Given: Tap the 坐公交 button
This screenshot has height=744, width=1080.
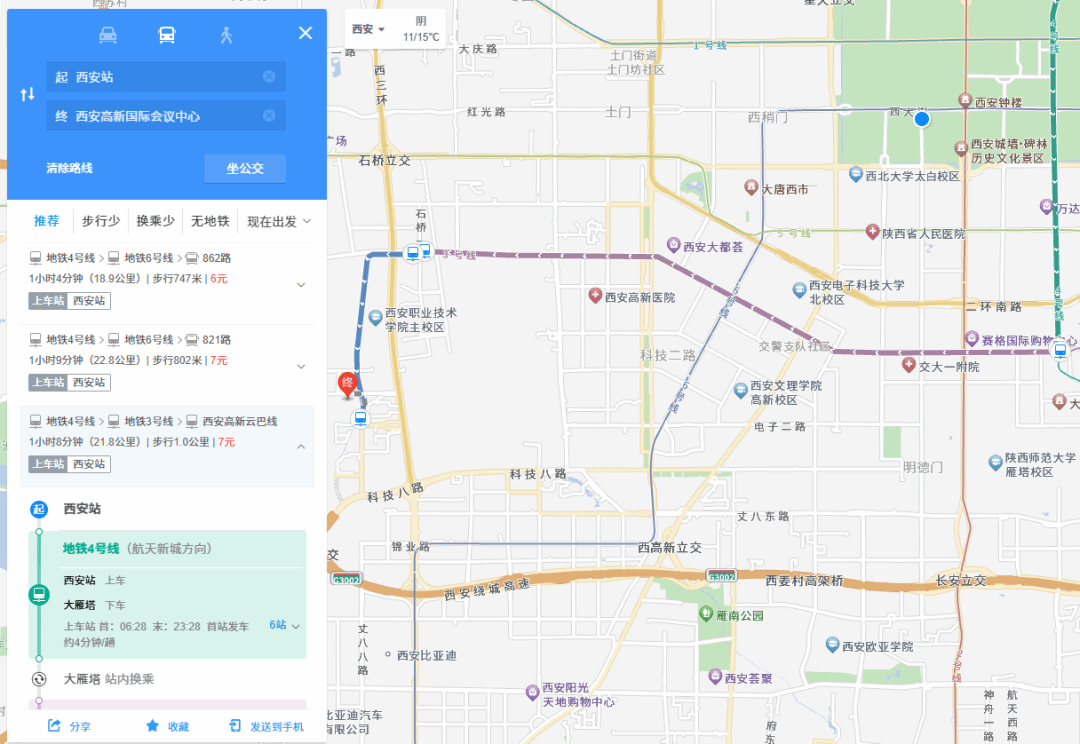Looking at the screenshot, I should 245,168.
